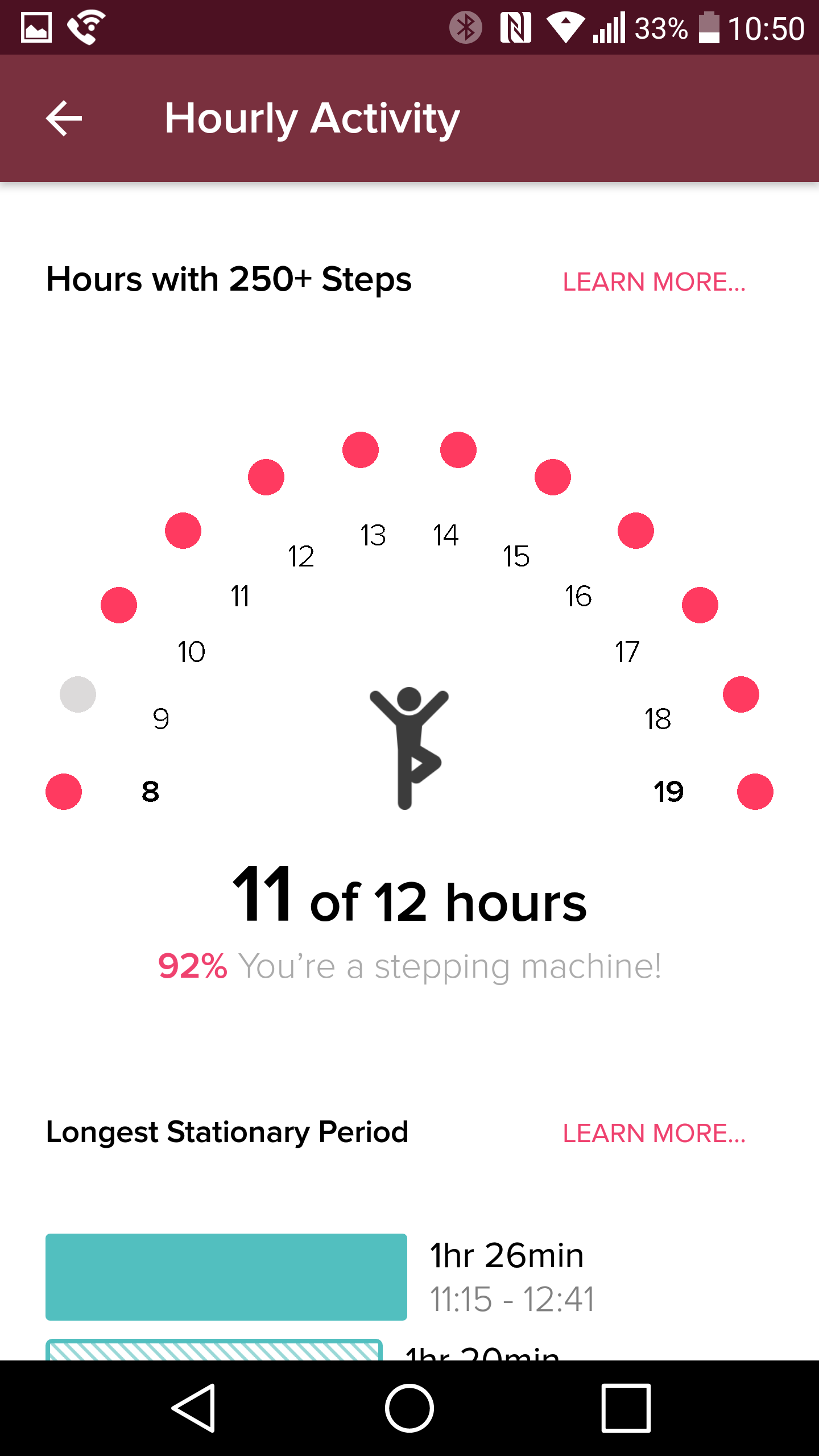Viewport: 819px width, 1456px height.
Task: Tap the system home button
Action: click(x=409, y=1408)
